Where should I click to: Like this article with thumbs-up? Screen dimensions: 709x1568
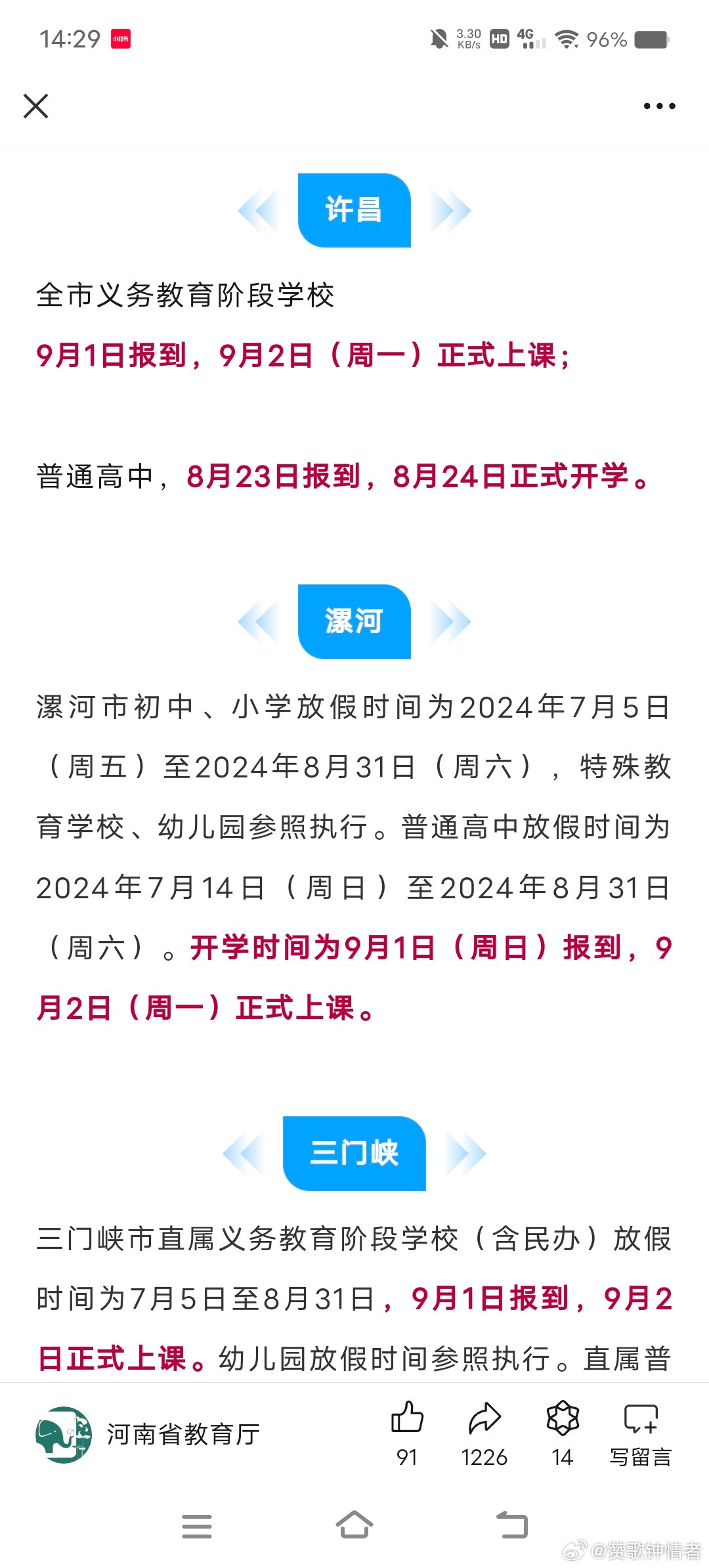(x=407, y=1433)
